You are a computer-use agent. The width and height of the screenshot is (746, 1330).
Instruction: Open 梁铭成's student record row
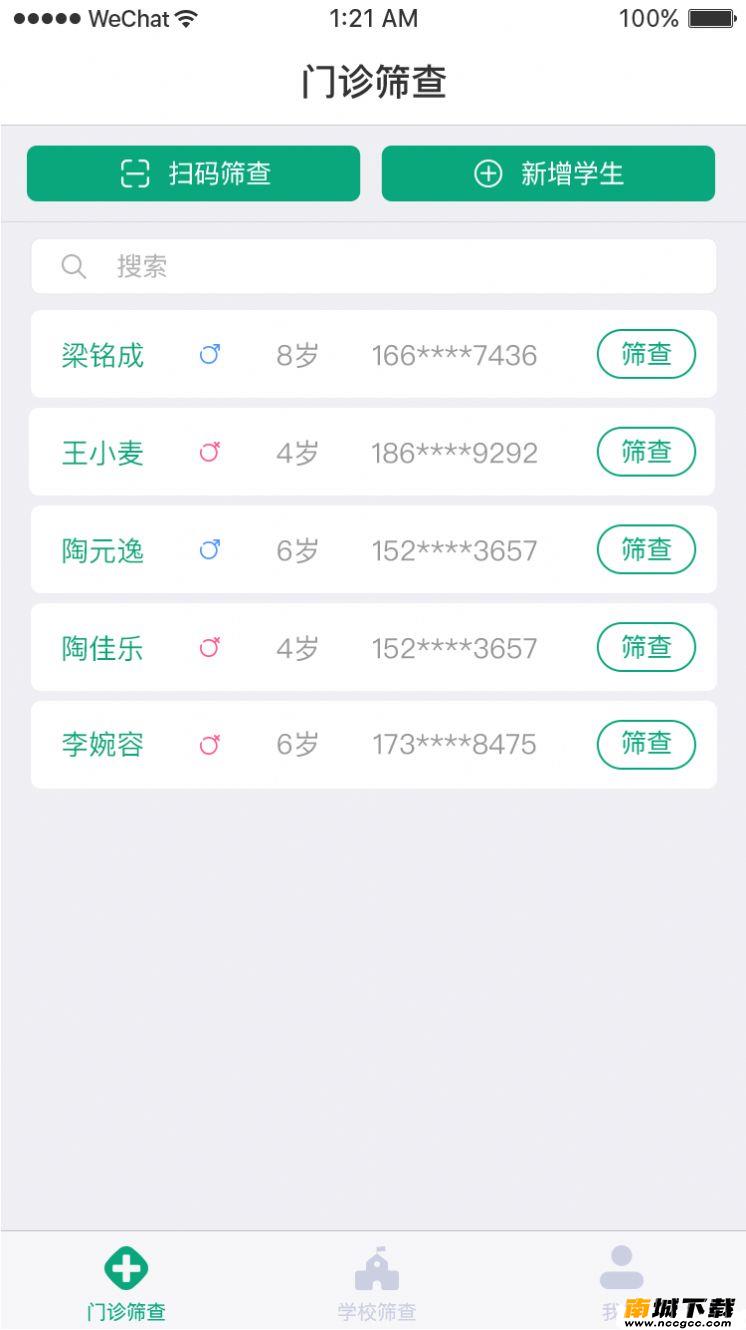click(300, 355)
